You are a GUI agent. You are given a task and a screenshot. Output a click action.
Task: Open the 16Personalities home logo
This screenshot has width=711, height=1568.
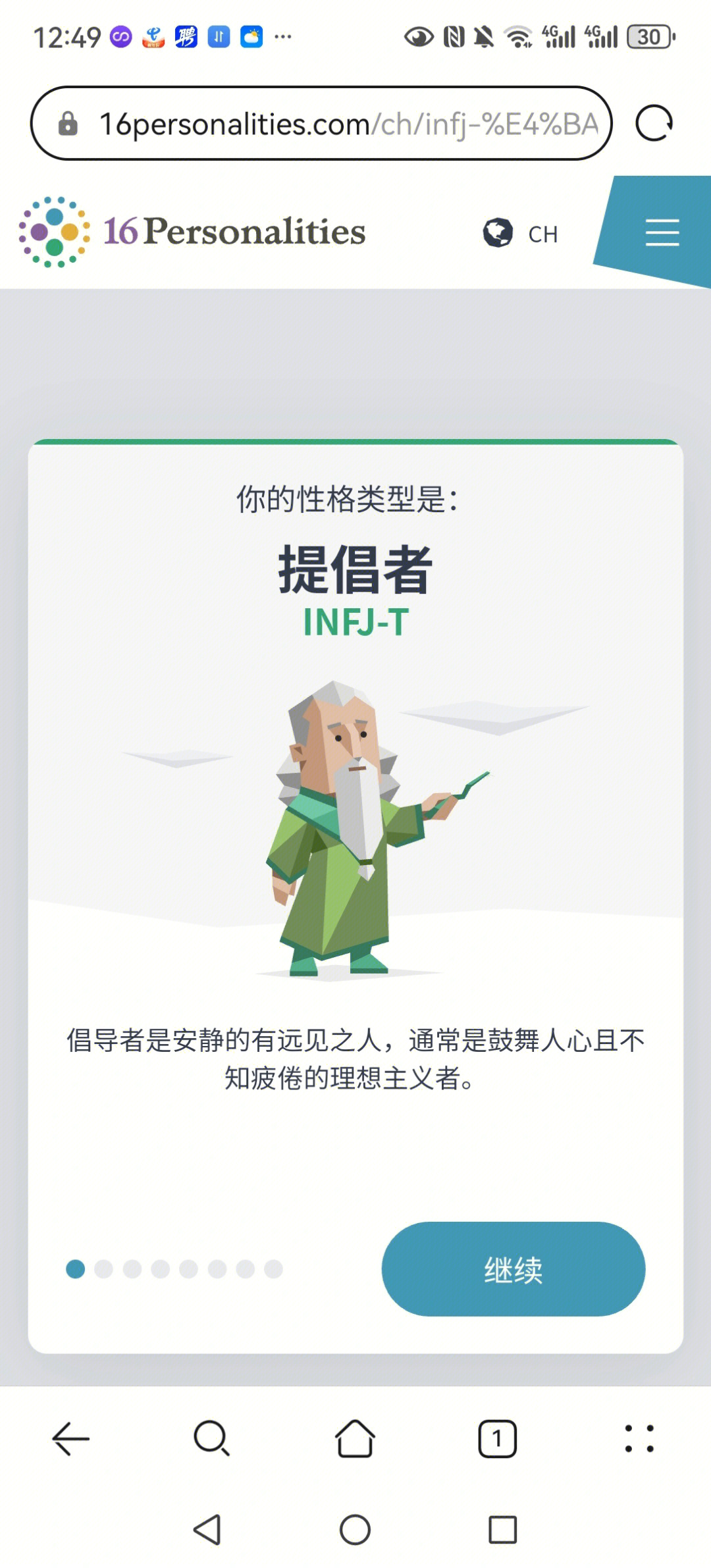(x=192, y=232)
